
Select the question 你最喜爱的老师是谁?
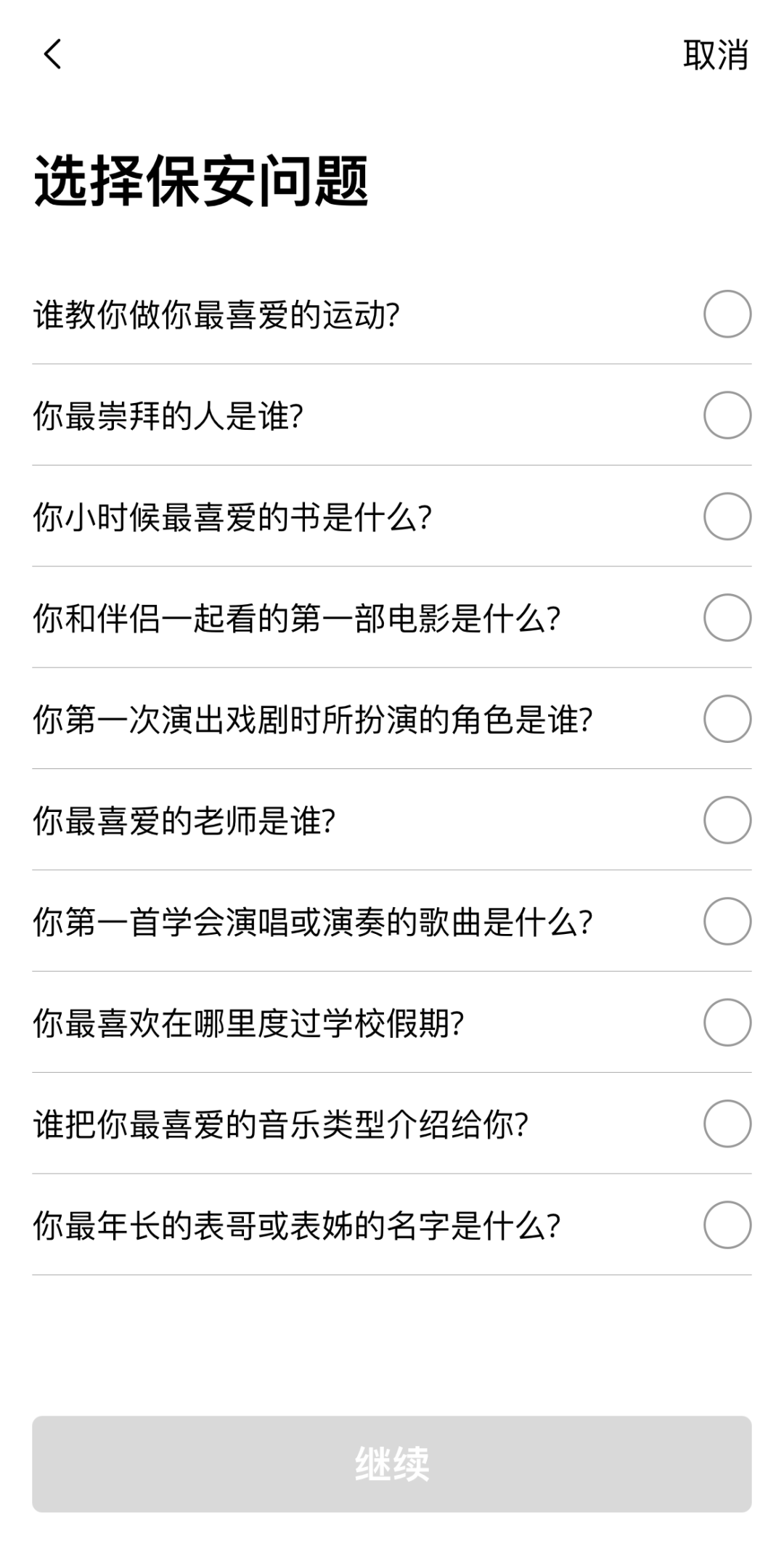point(727,820)
